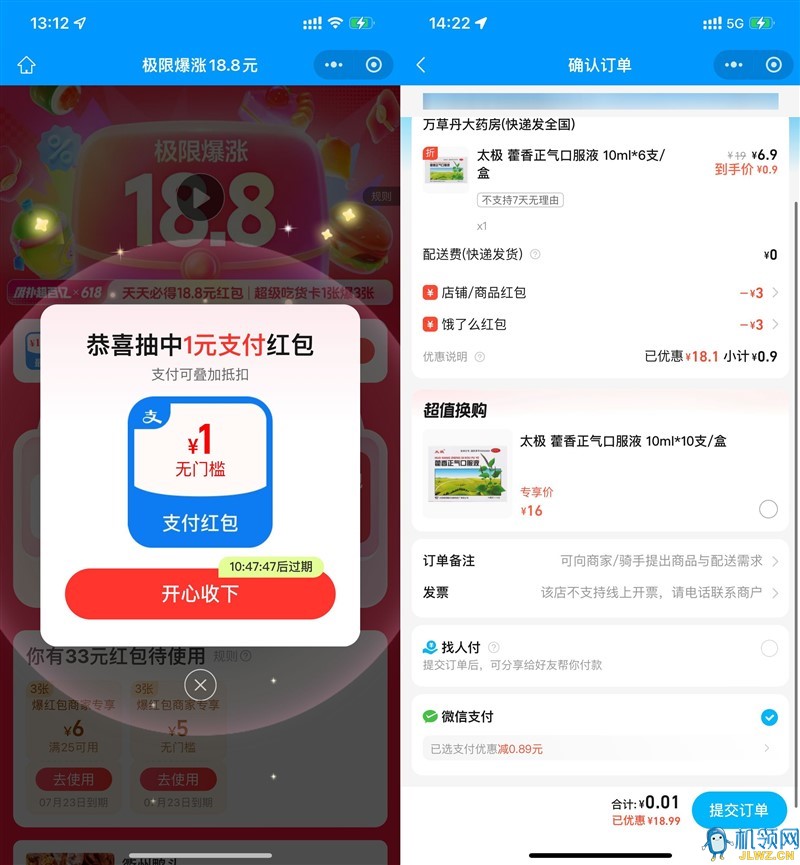The height and width of the screenshot is (865, 800).
Task: Open 订单备注 row
Action: [x=600, y=561]
